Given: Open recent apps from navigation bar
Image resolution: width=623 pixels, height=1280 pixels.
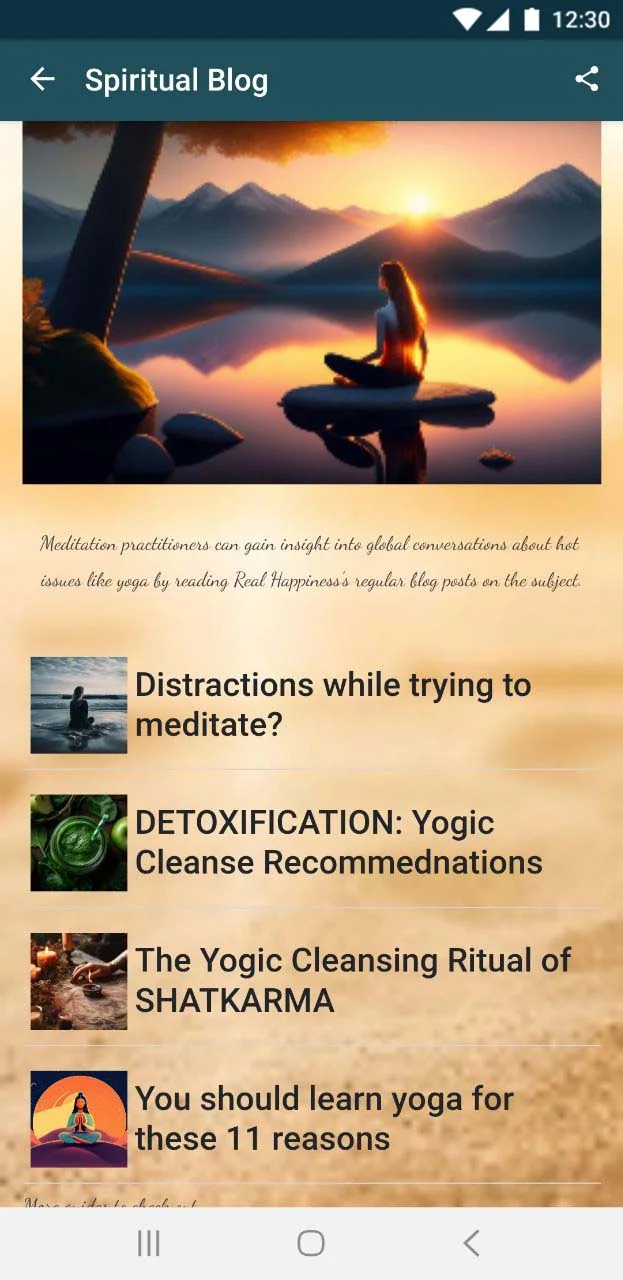Looking at the screenshot, I should [x=148, y=1243].
